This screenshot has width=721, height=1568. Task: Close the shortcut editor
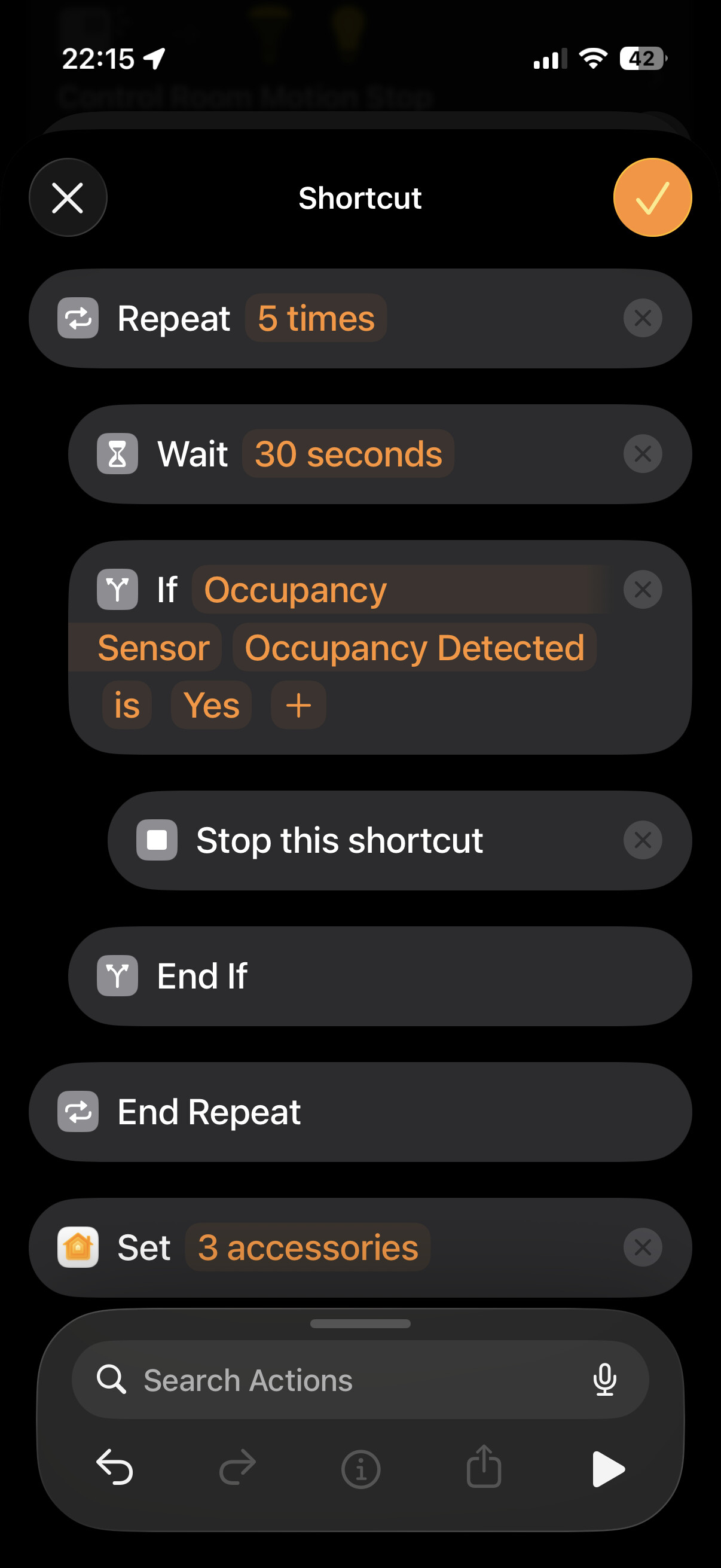coord(68,198)
